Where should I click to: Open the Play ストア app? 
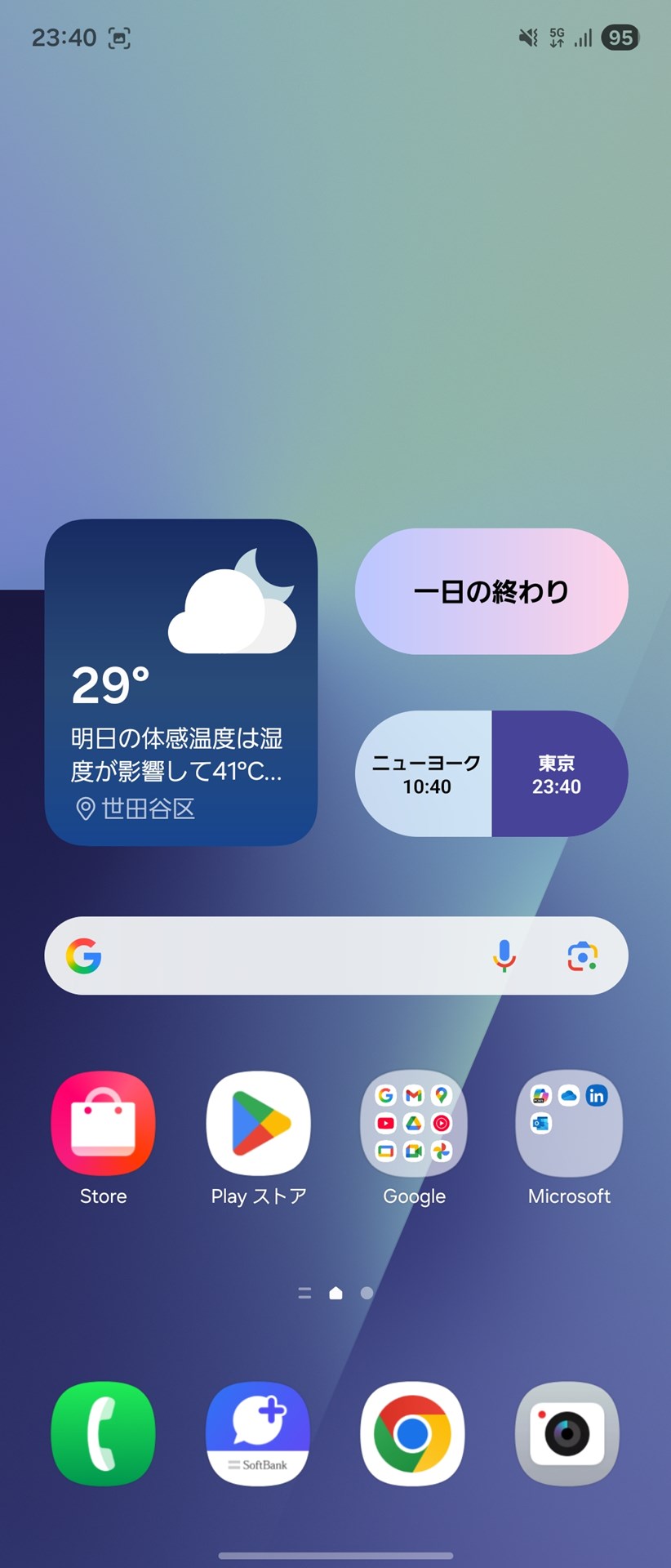click(x=258, y=1123)
